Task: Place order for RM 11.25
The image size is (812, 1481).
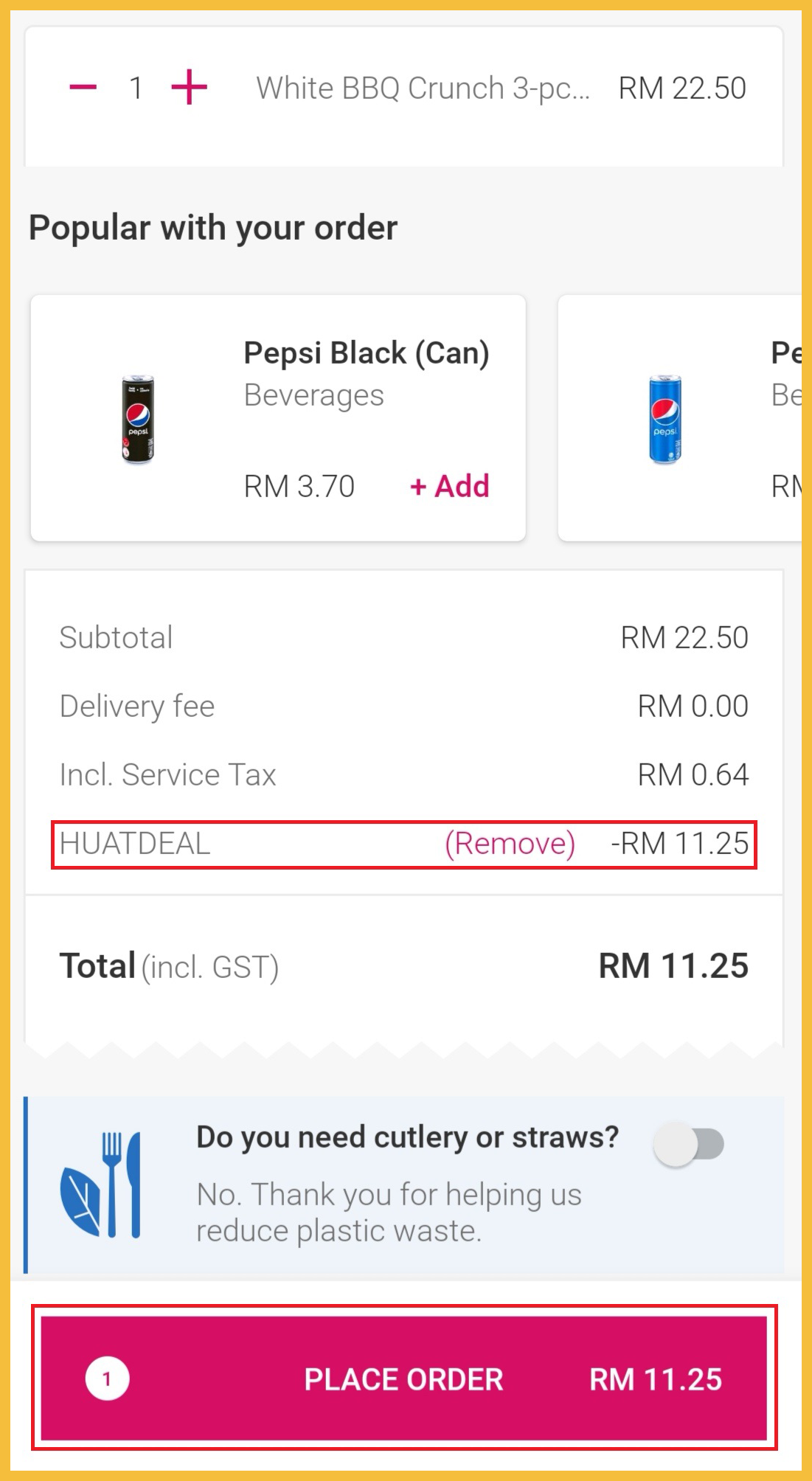Action: tap(404, 1378)
